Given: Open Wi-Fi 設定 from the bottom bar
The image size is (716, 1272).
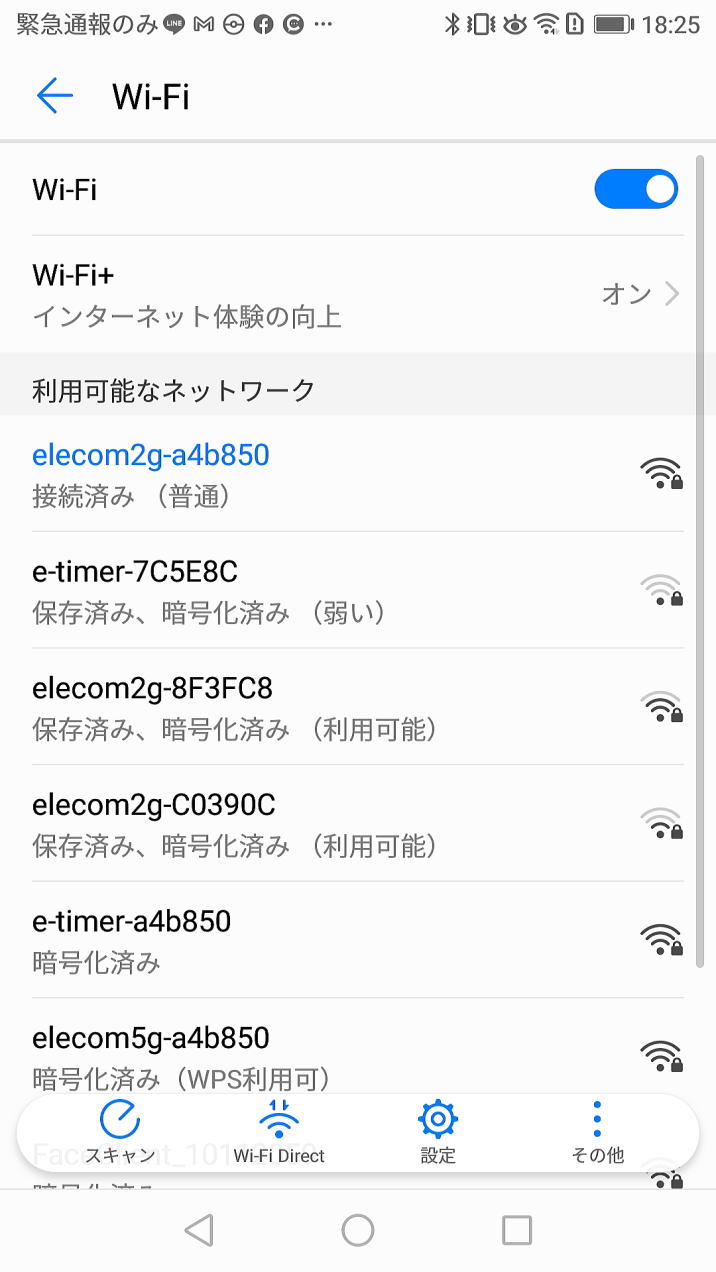Looking at the screenshot, I should [438, 1132].
